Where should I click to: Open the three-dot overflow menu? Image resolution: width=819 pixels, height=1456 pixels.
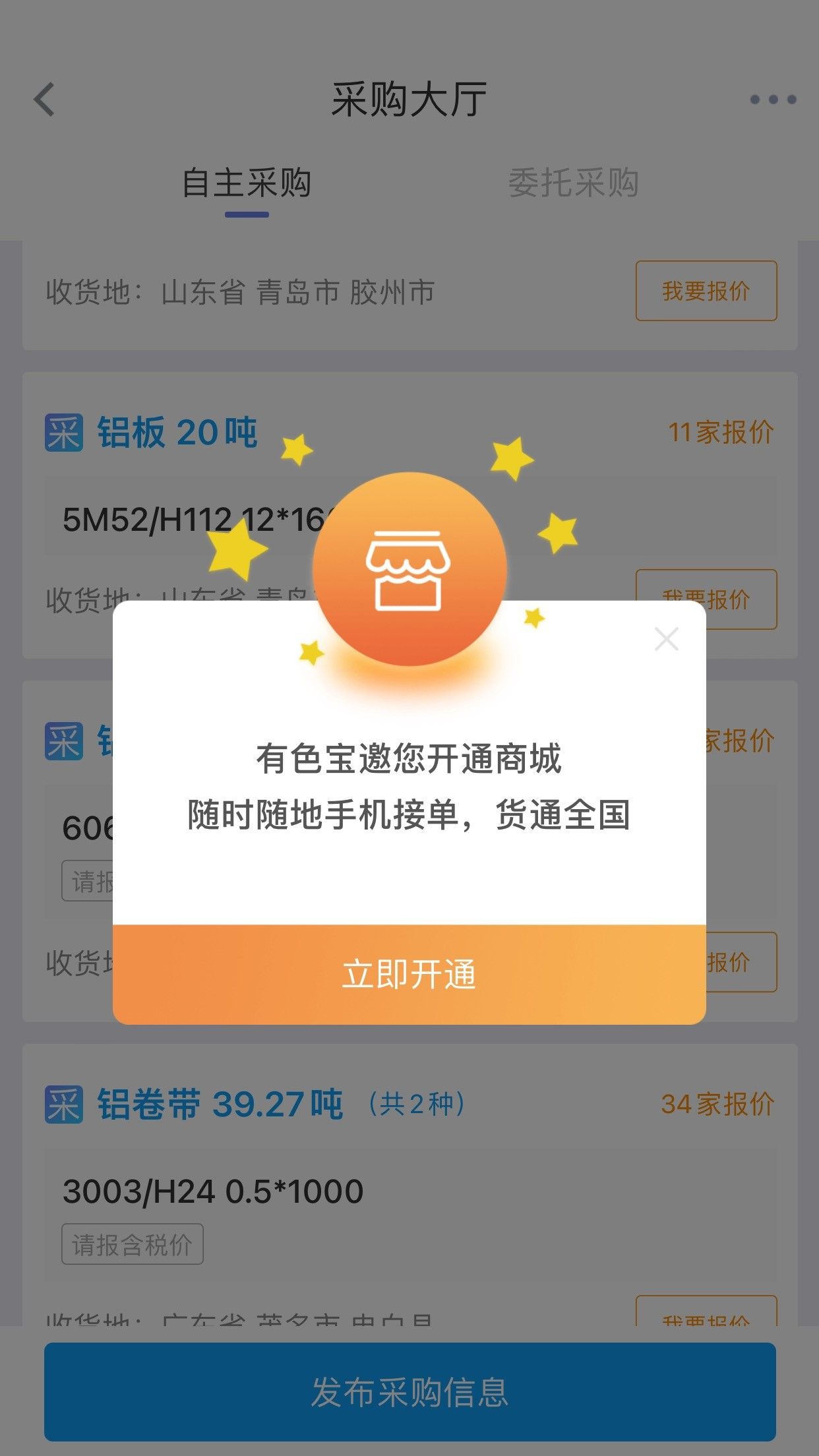pos(773,100)
